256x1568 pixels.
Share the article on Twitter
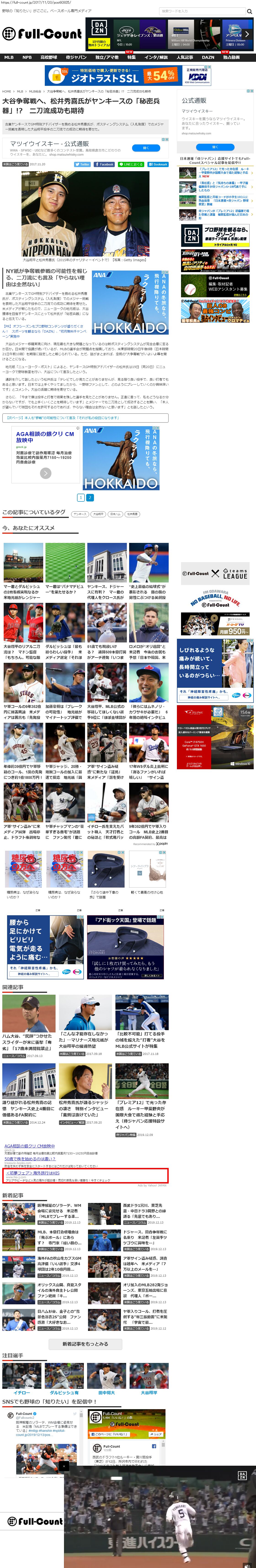[x=83, y=164]
